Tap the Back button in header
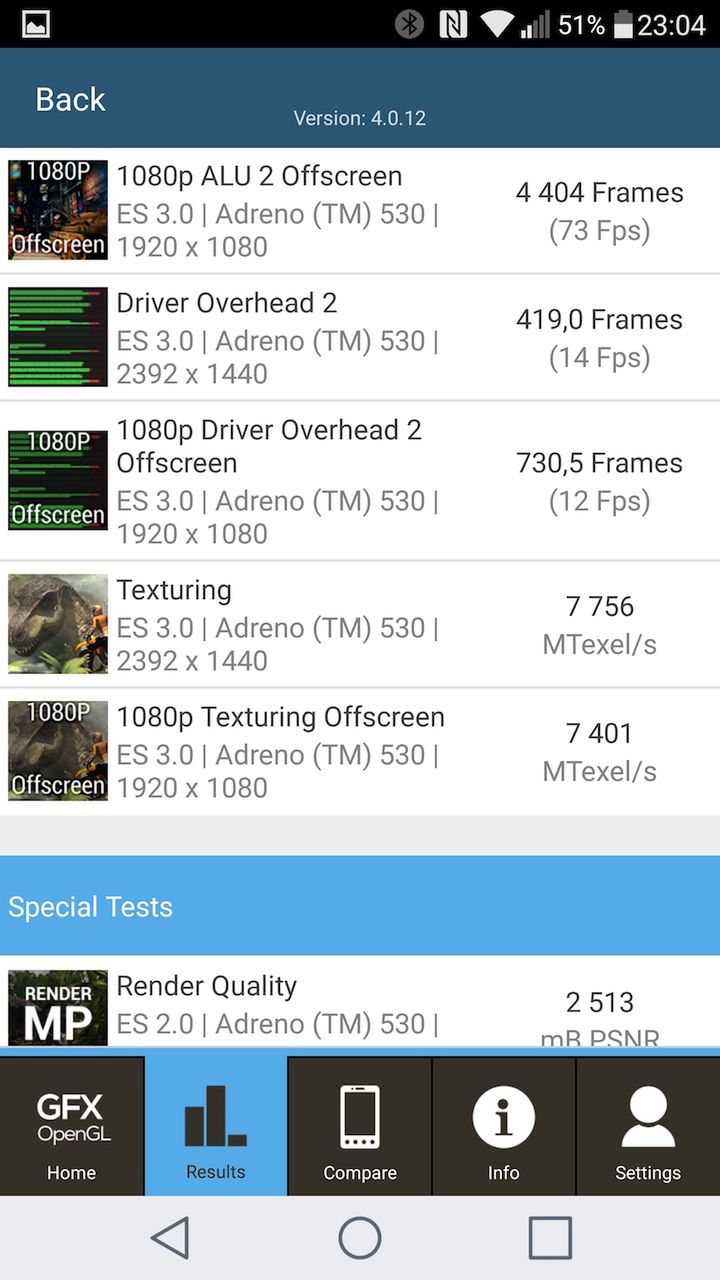720x1280 pixels. click(x=70, y=99)
